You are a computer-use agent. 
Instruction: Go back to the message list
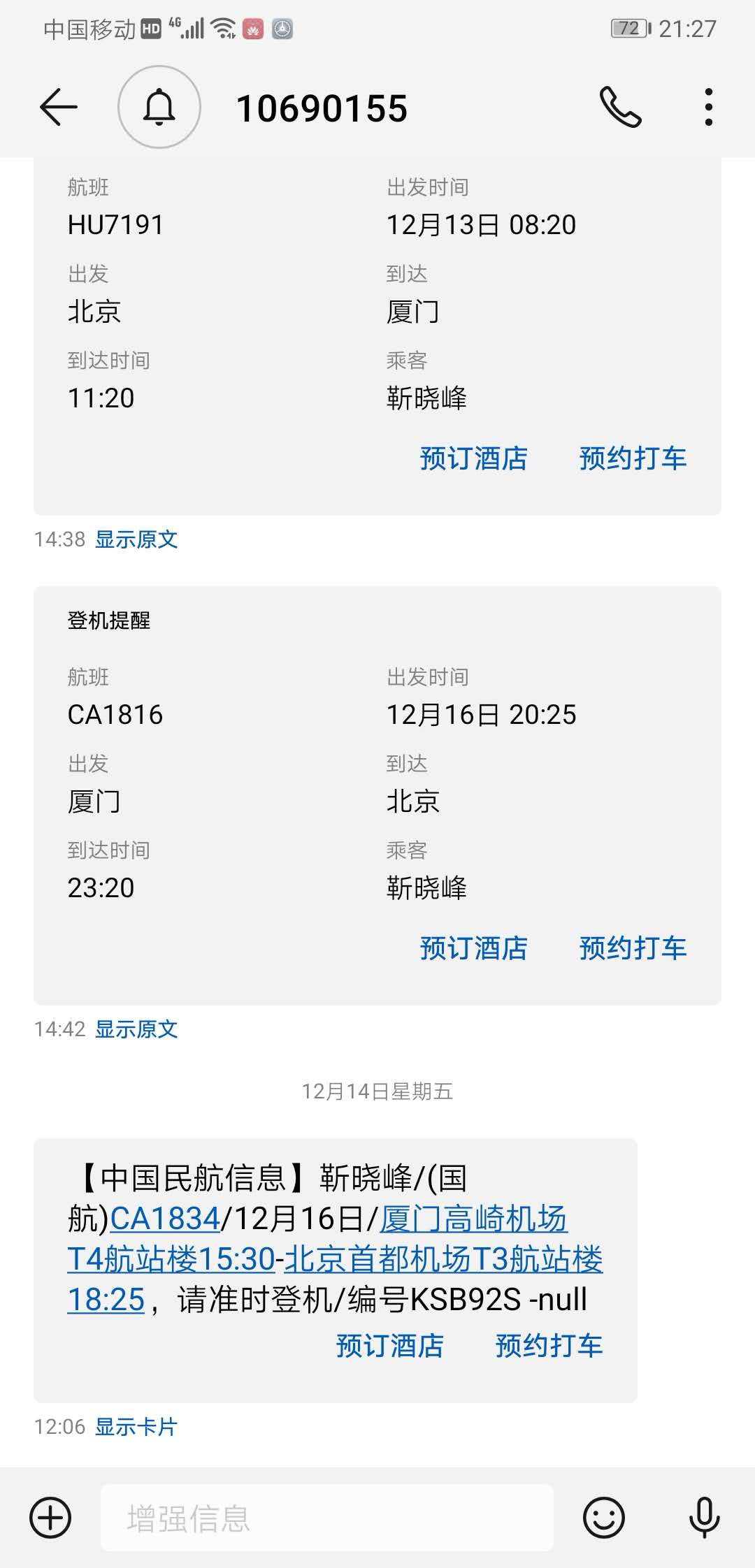(59, 108)
